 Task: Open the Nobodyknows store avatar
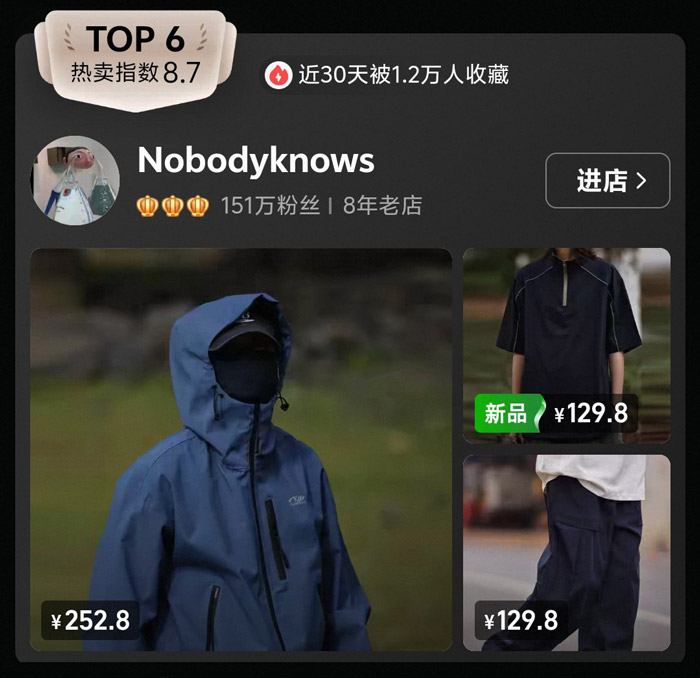tap(76, 180)
